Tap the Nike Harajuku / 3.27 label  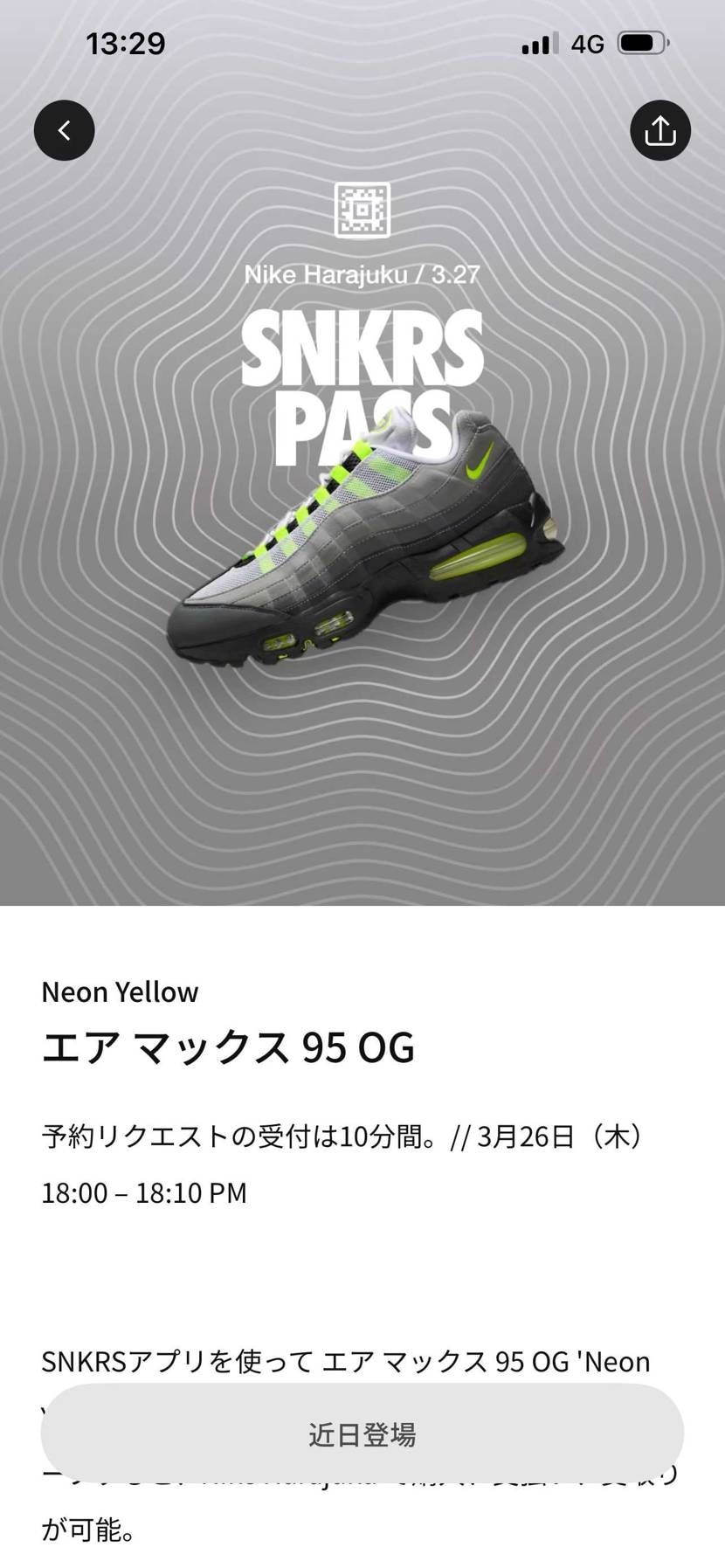(x=362, y=274)
